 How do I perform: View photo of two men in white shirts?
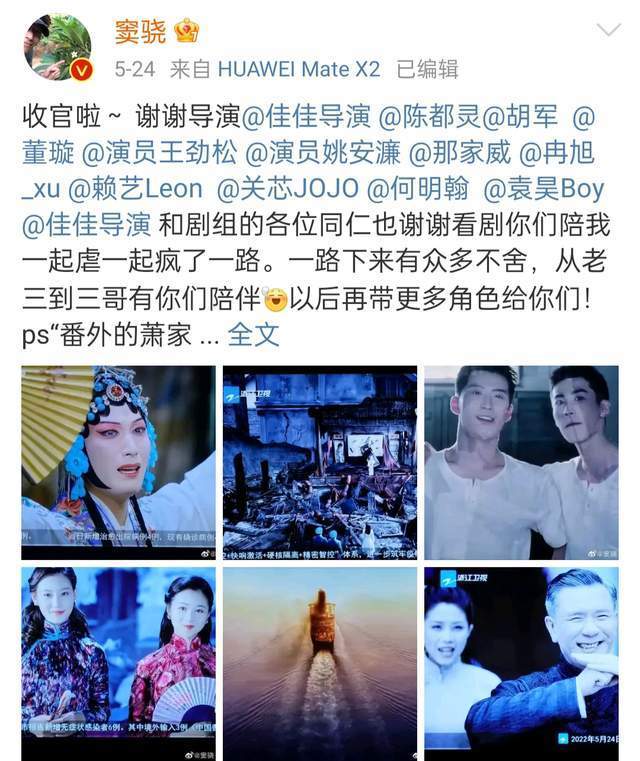(521, 462)
